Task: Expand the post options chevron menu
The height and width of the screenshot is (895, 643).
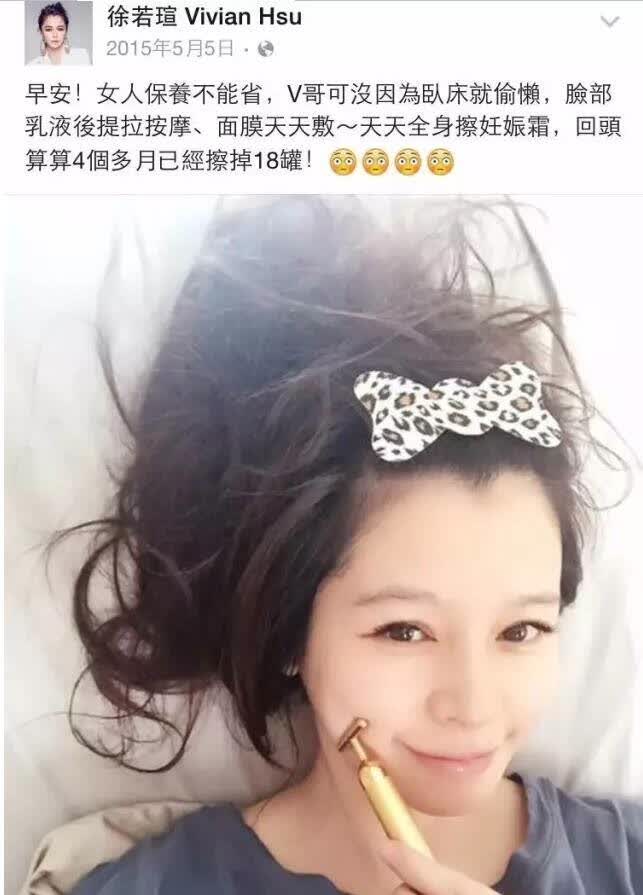Action: tap(610, 22)
